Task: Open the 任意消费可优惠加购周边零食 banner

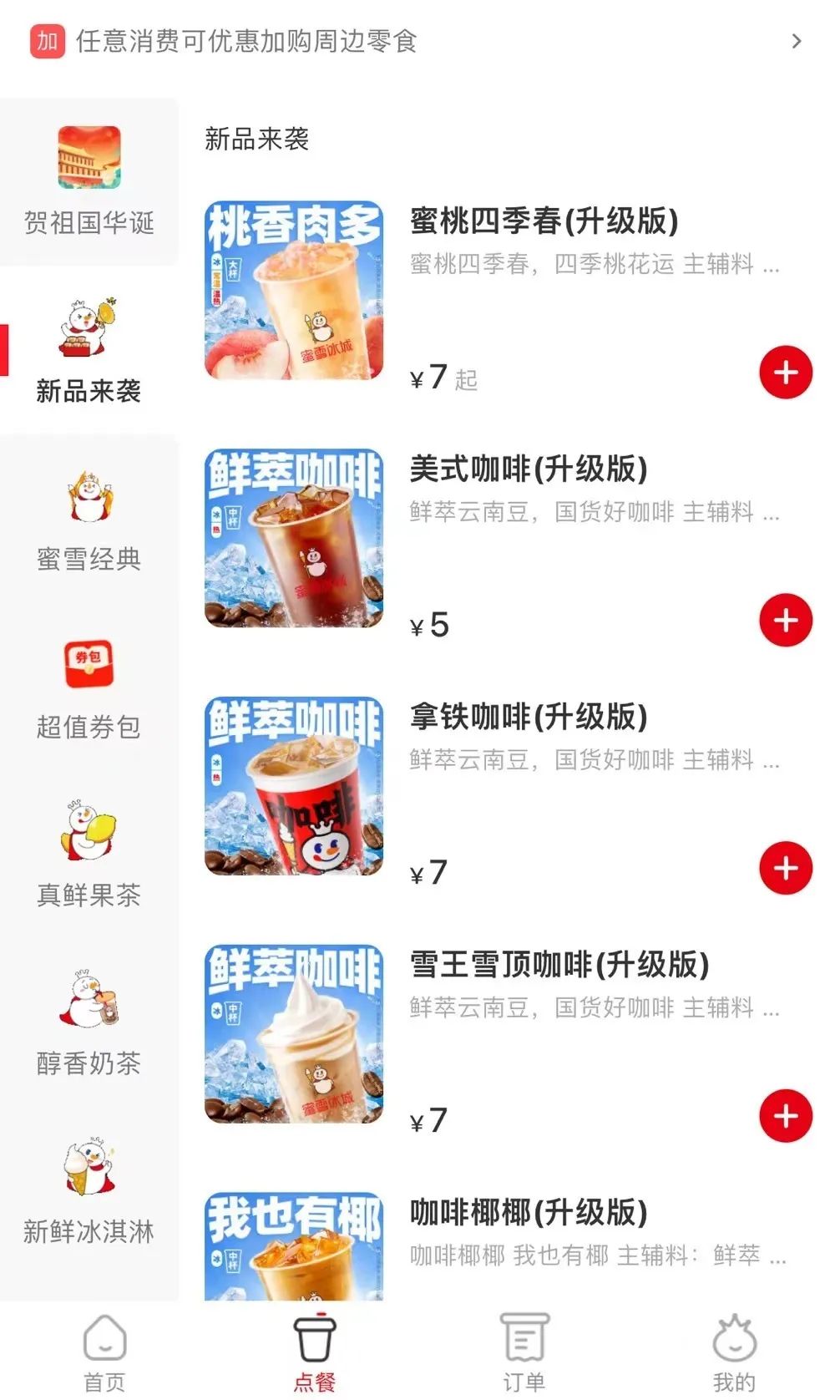Action: coord(417,40)
